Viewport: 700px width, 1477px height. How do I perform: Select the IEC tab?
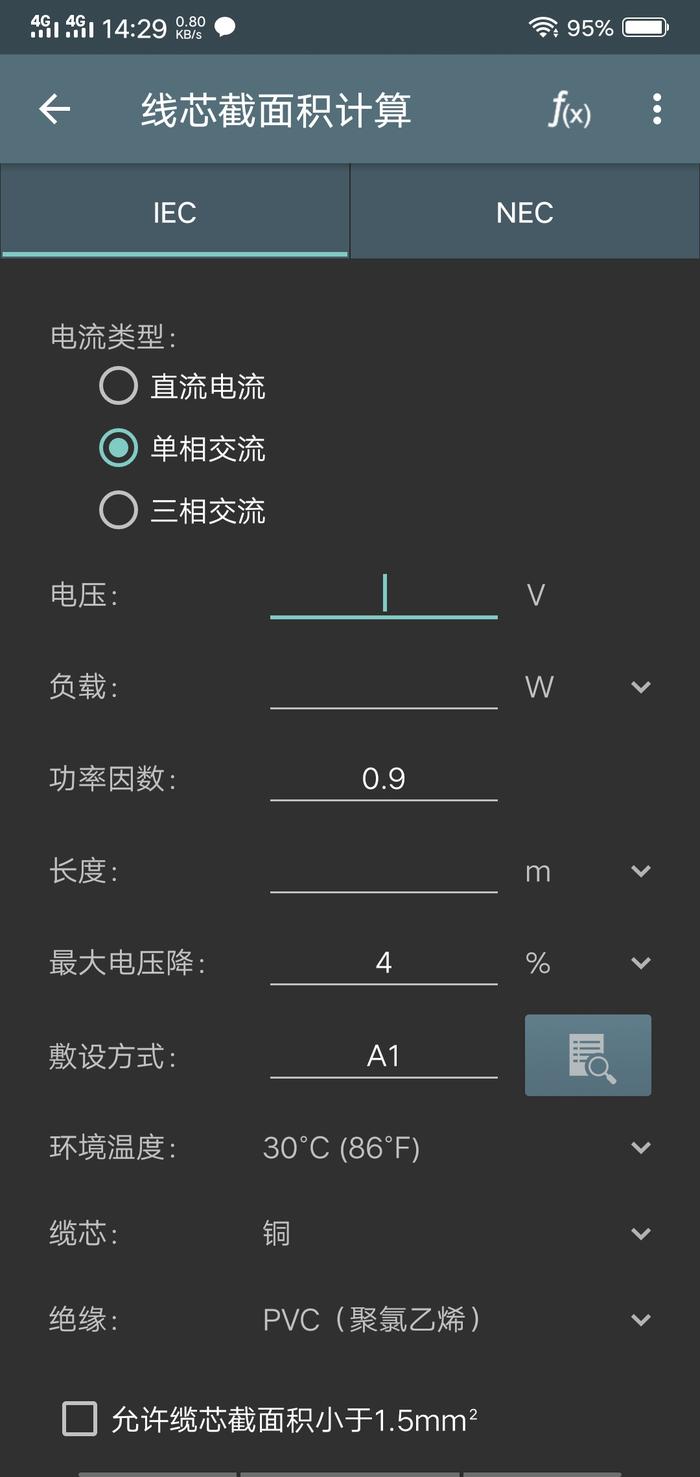click(174, 212)
